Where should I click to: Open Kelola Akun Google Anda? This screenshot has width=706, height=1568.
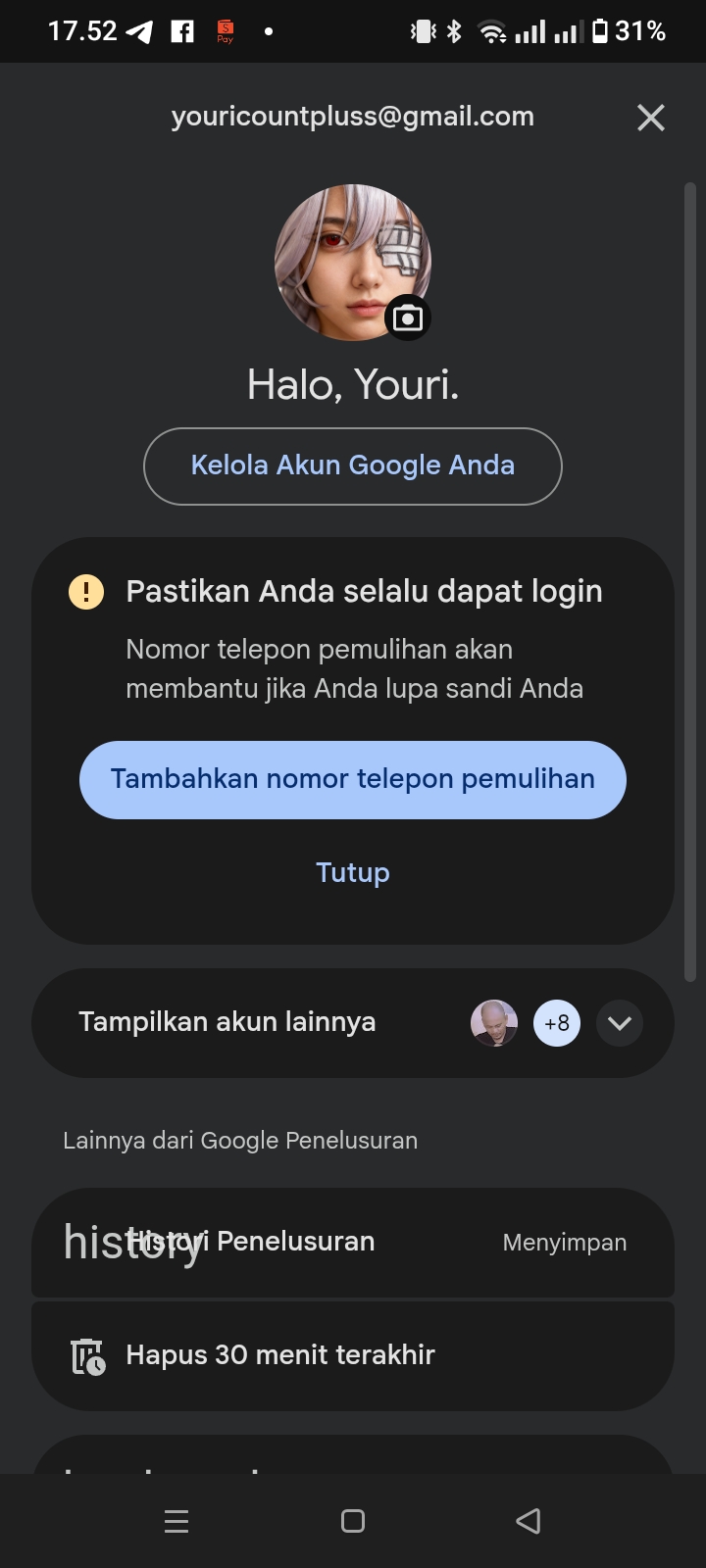tap(353, 465)
